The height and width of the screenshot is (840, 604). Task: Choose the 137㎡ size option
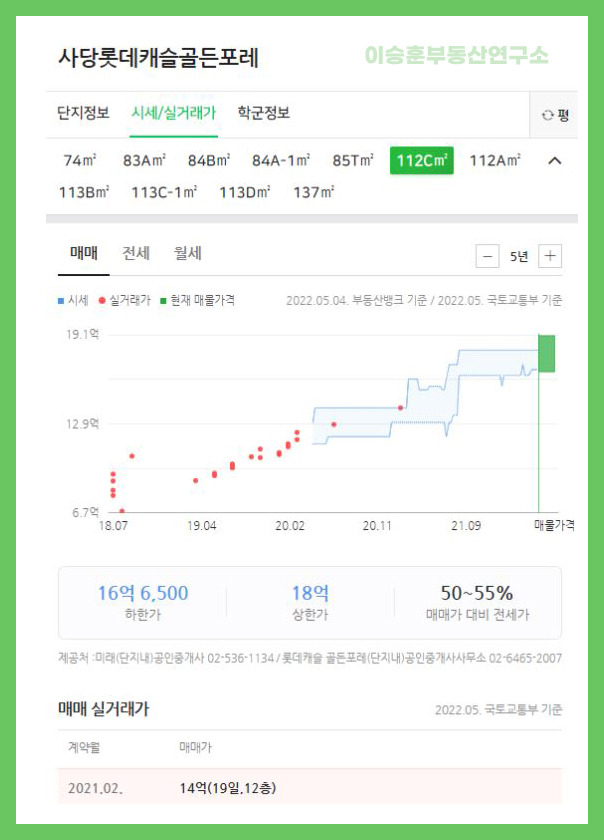[314, 192]
